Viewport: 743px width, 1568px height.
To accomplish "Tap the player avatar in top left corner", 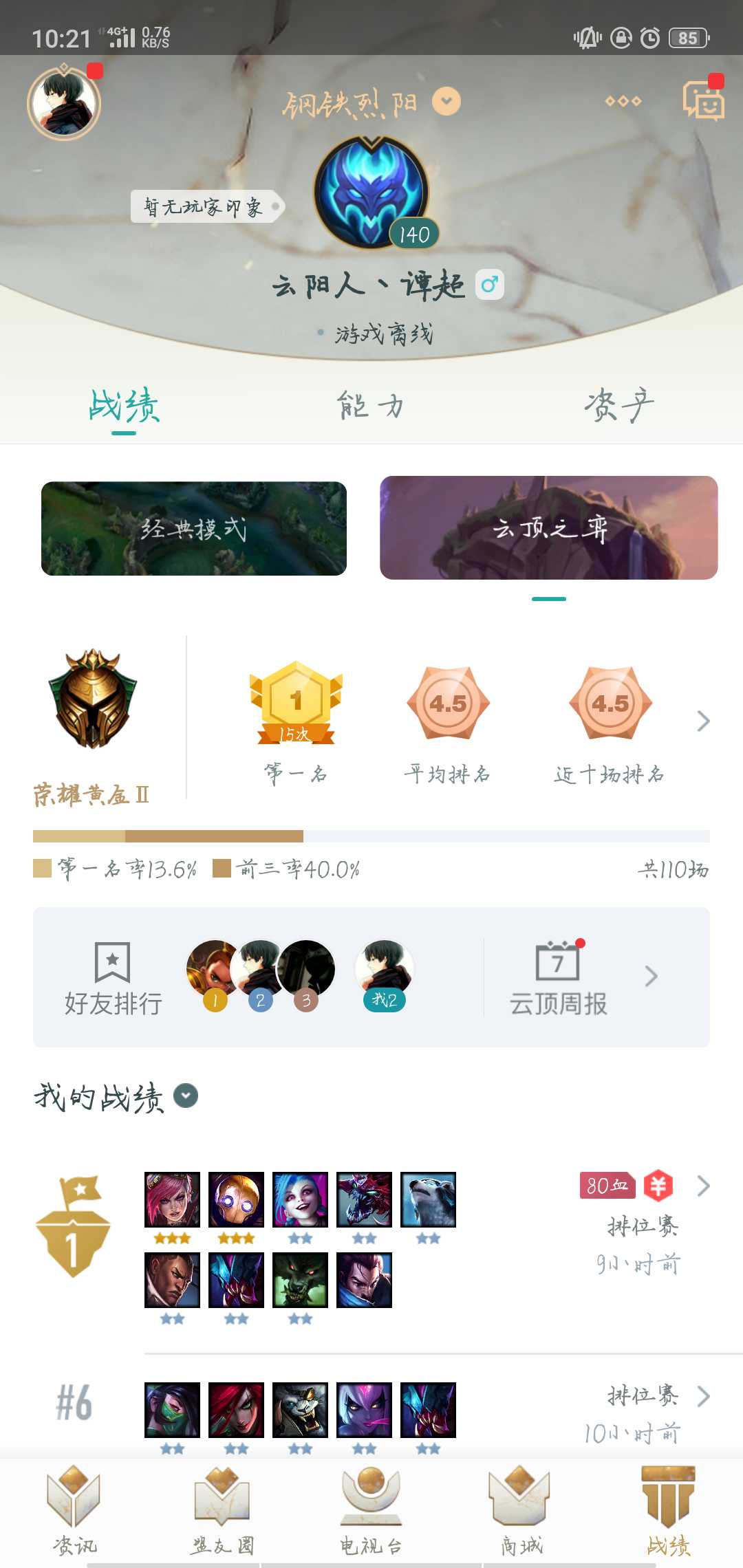I will (63, 105).
